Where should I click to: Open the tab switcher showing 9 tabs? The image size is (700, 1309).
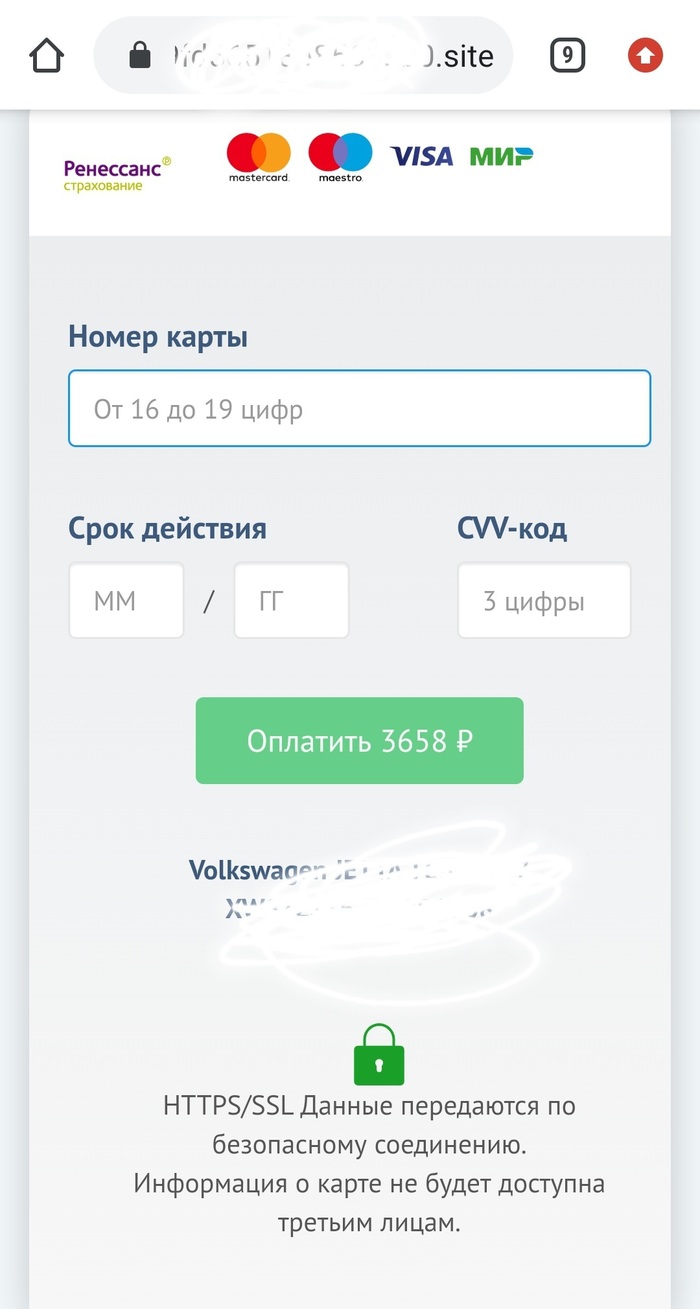click(567, 55)
